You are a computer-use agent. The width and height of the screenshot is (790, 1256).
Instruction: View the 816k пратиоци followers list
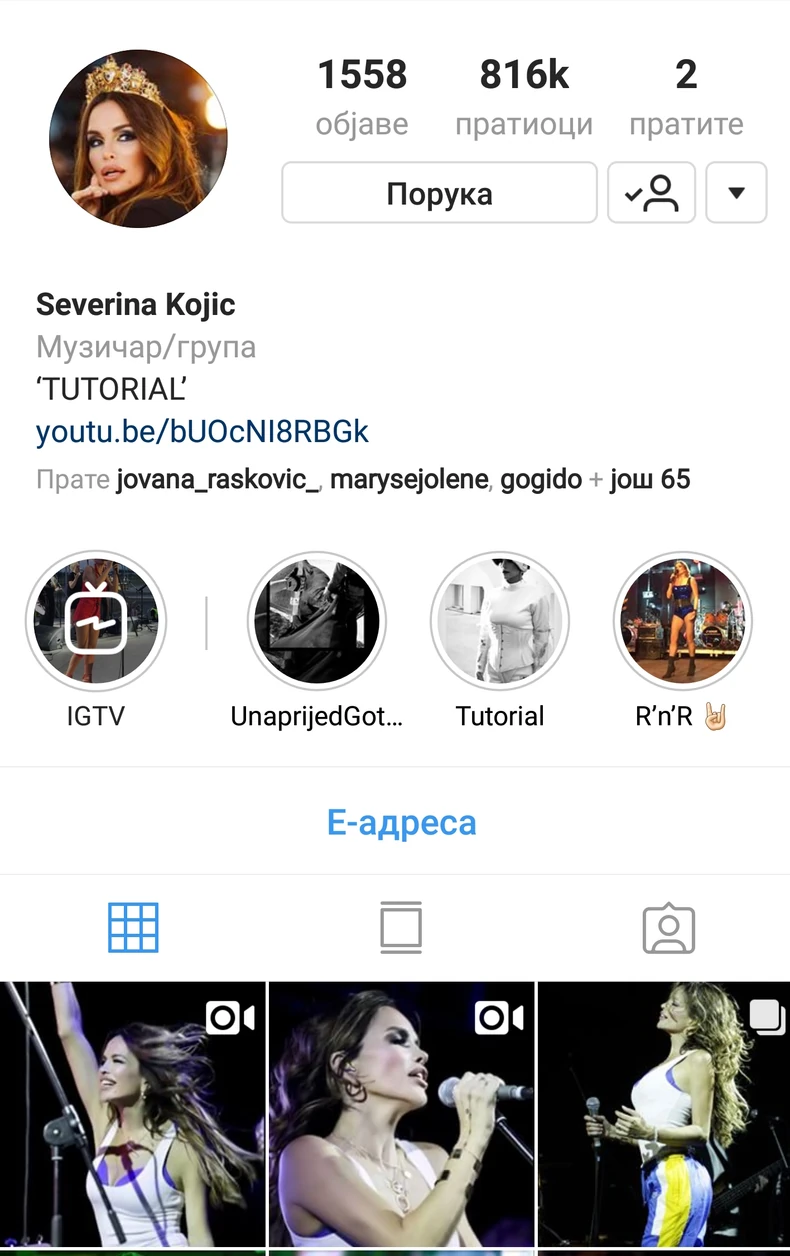tap(524, 96)
